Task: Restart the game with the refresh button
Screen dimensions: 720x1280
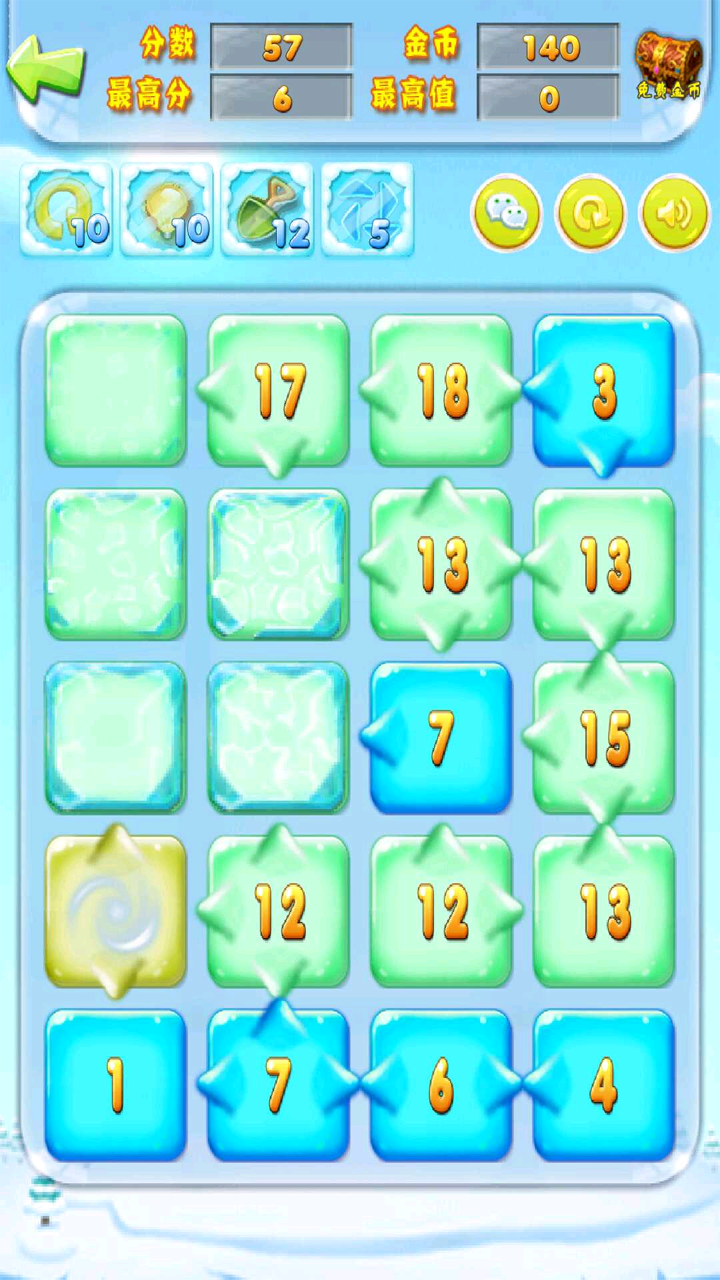Action: click(x=591, y=213)
